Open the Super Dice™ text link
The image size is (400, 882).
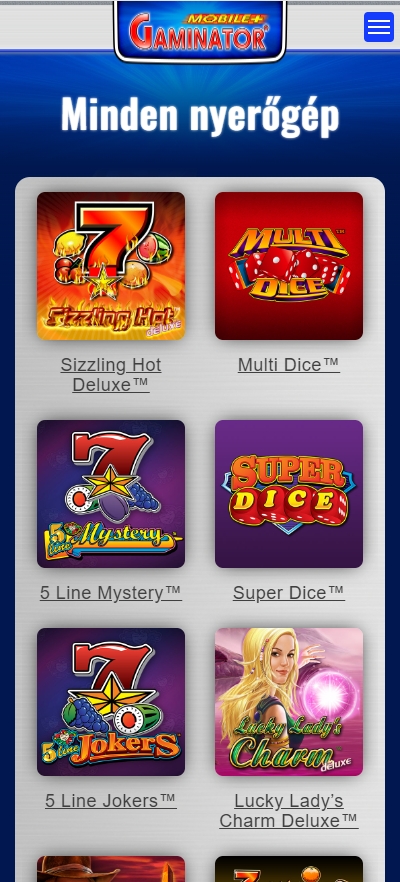[x=289, y=592]
